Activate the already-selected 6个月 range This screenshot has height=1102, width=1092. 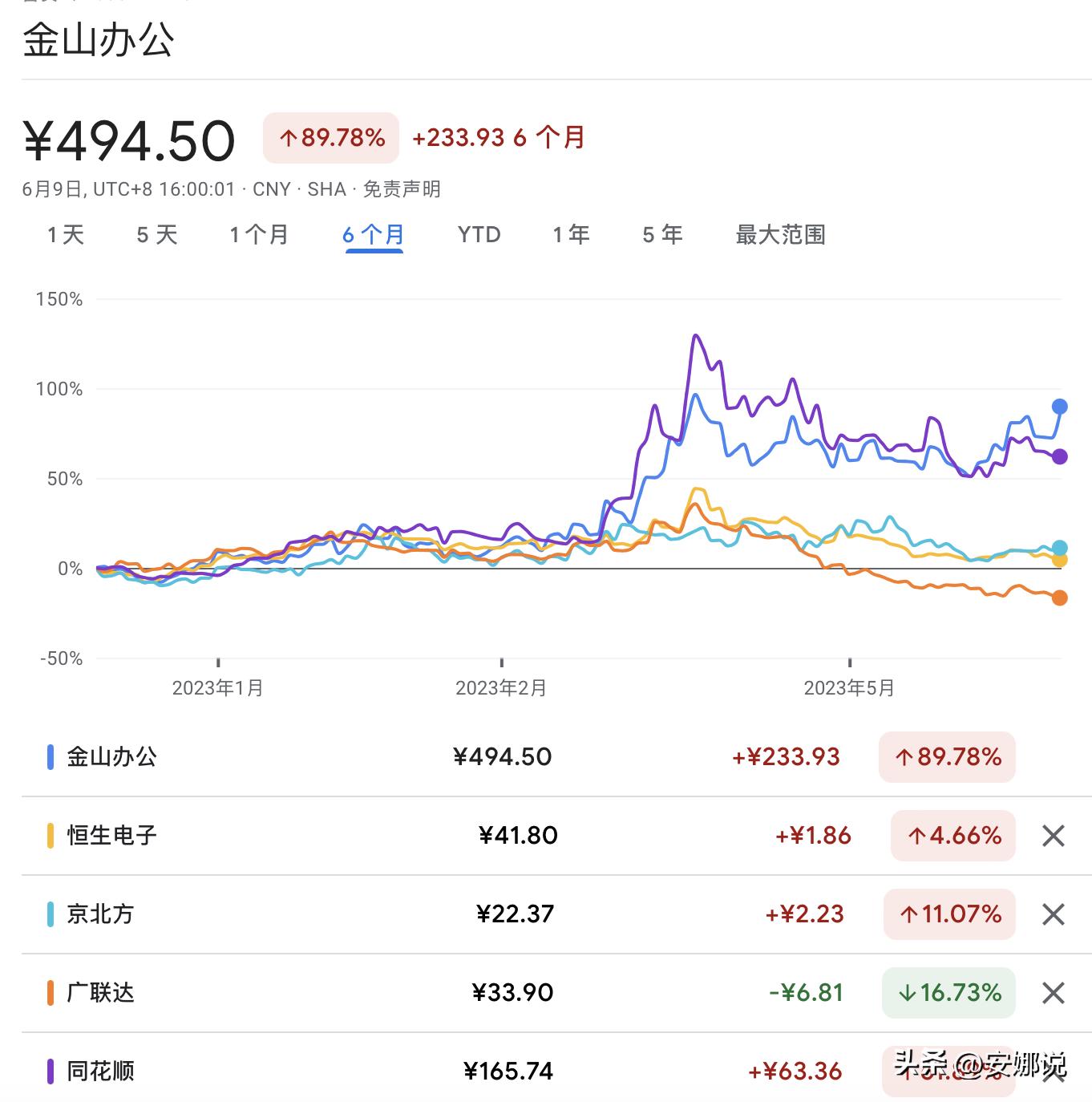tap(373, 235)
